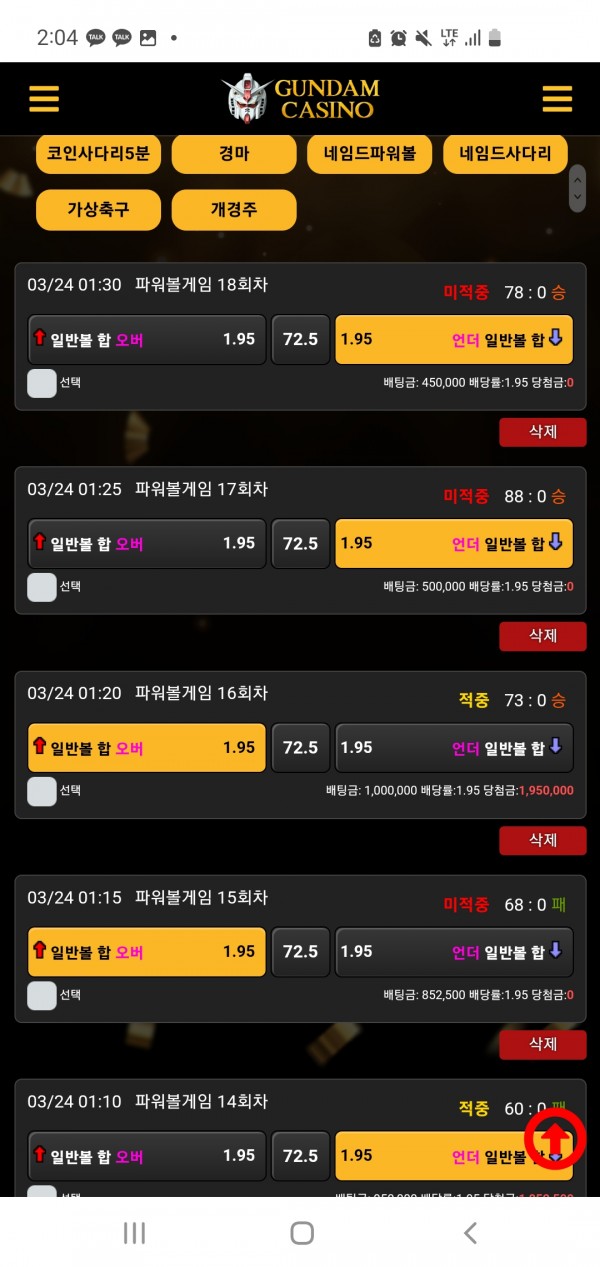Open the left hamburger menu
600x1267 pixels.
coord(44,99)
